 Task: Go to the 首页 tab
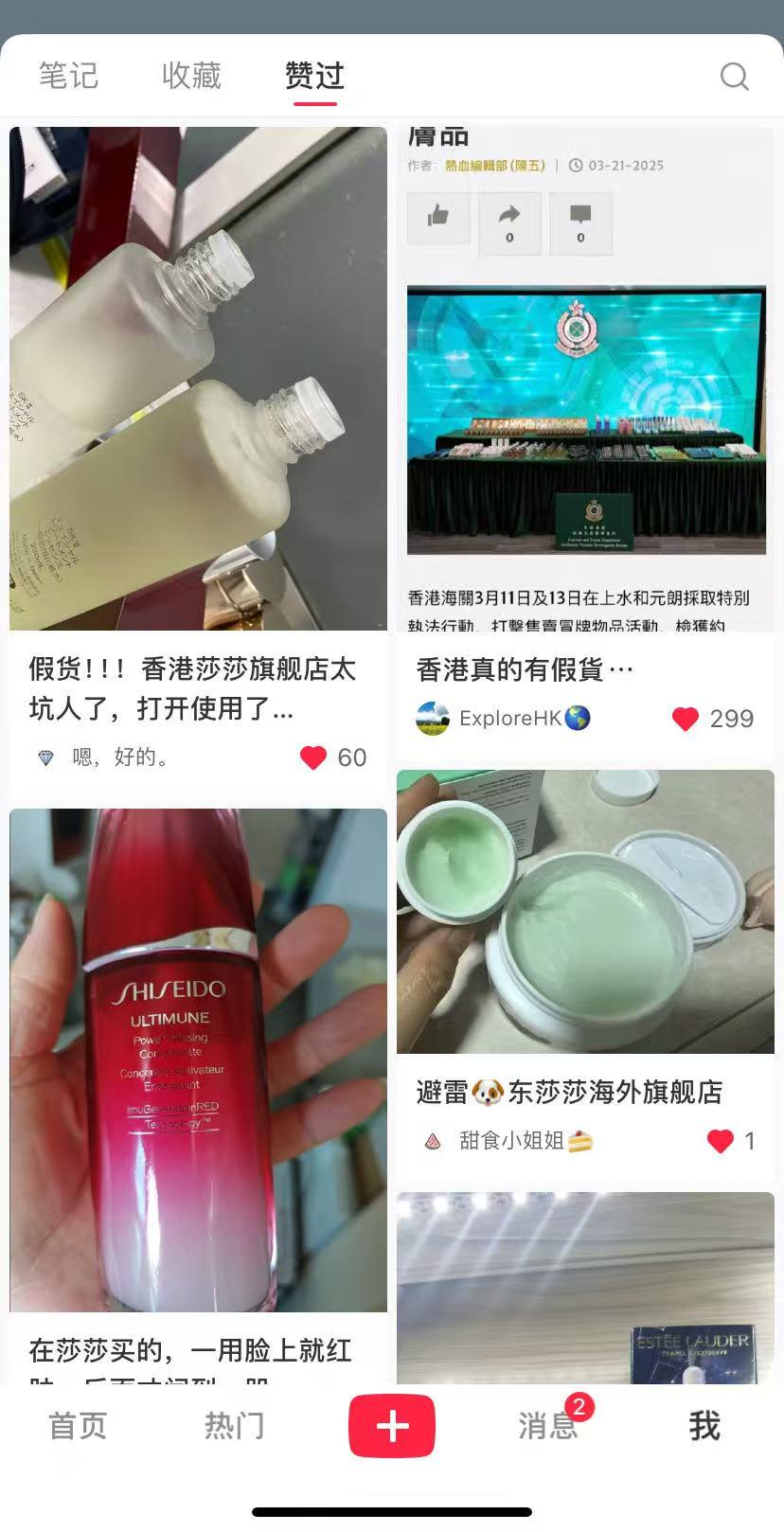click(78, 1426)
